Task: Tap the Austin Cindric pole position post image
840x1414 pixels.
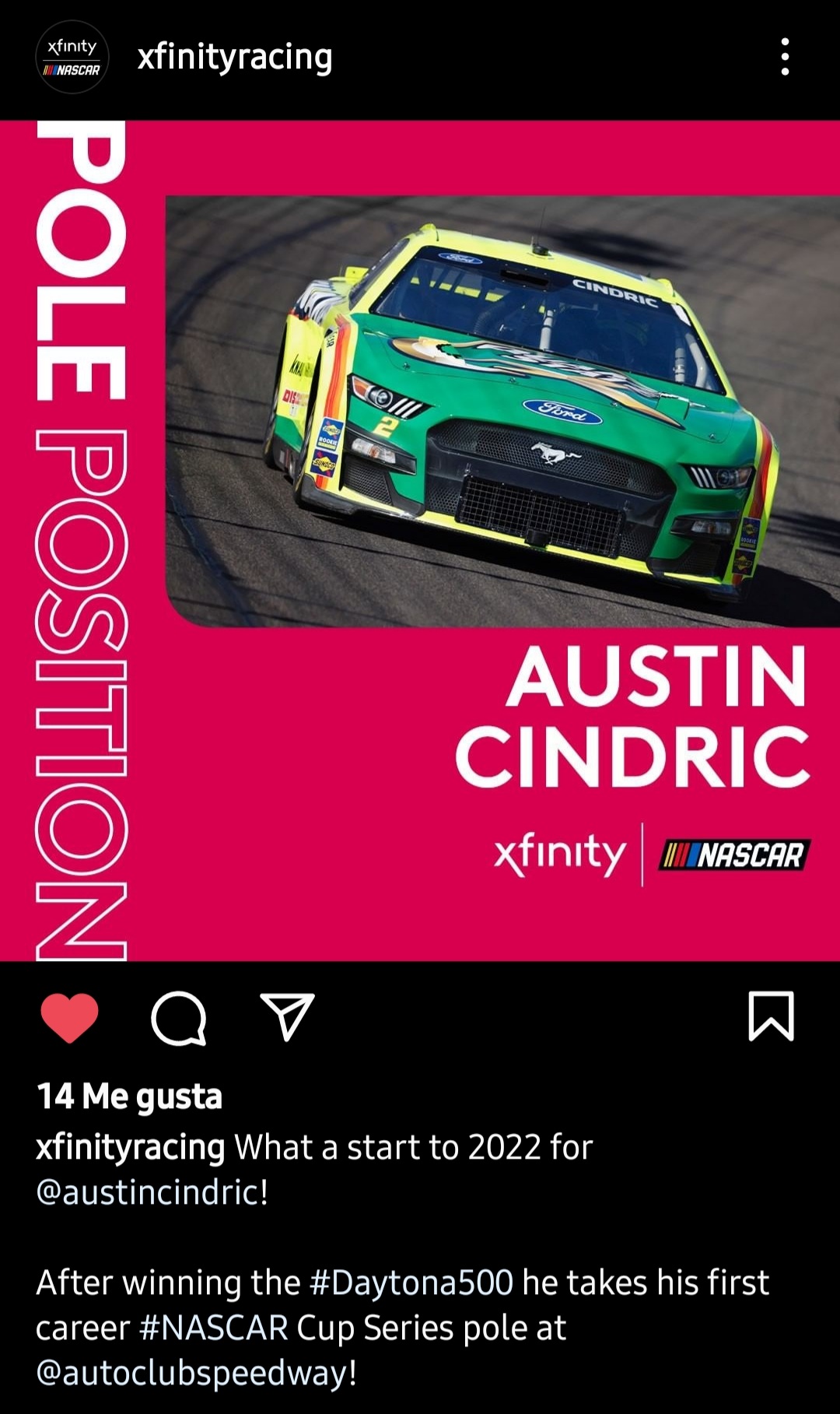Action: [x=420, y=541]
